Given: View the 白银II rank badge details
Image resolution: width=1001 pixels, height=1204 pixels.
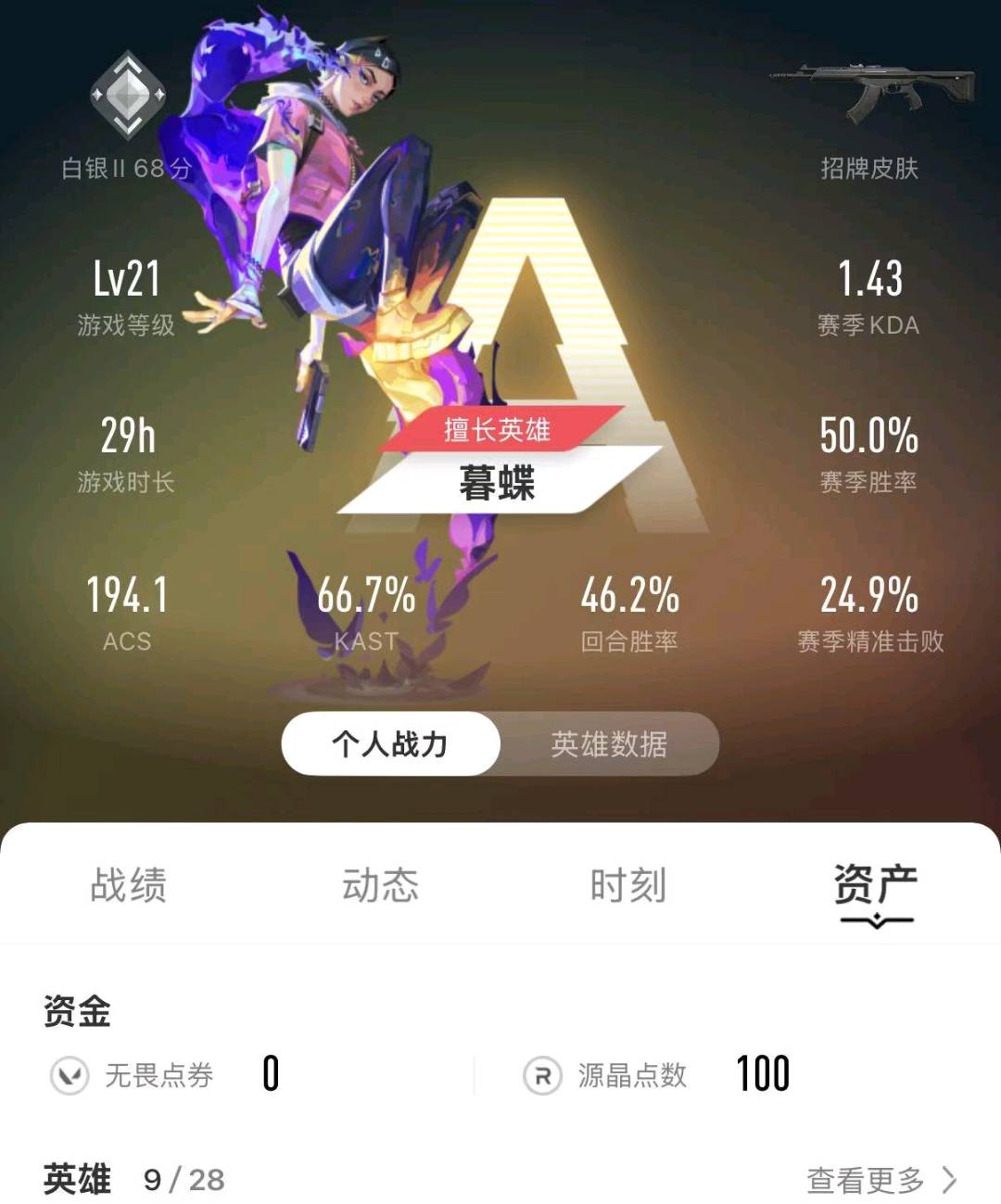Looking at the screenshot, I should [x=128, y=97].
